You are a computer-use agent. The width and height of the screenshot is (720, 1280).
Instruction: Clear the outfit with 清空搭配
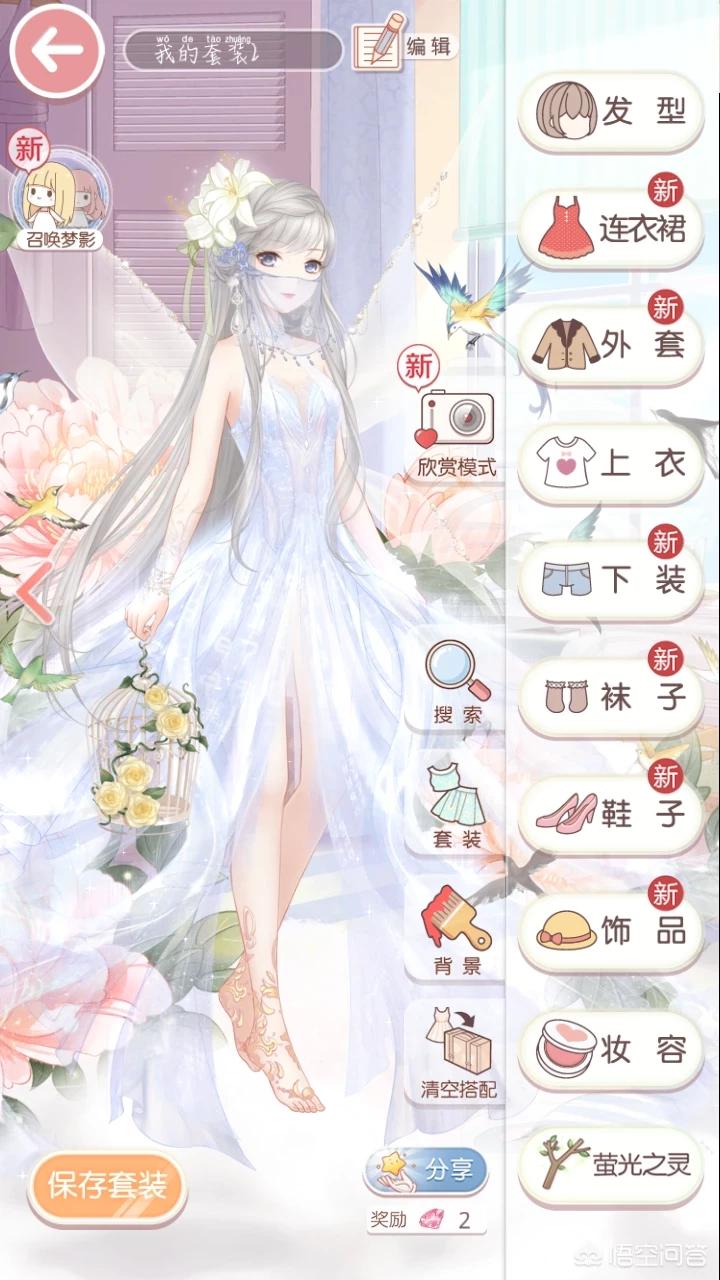457,1052
